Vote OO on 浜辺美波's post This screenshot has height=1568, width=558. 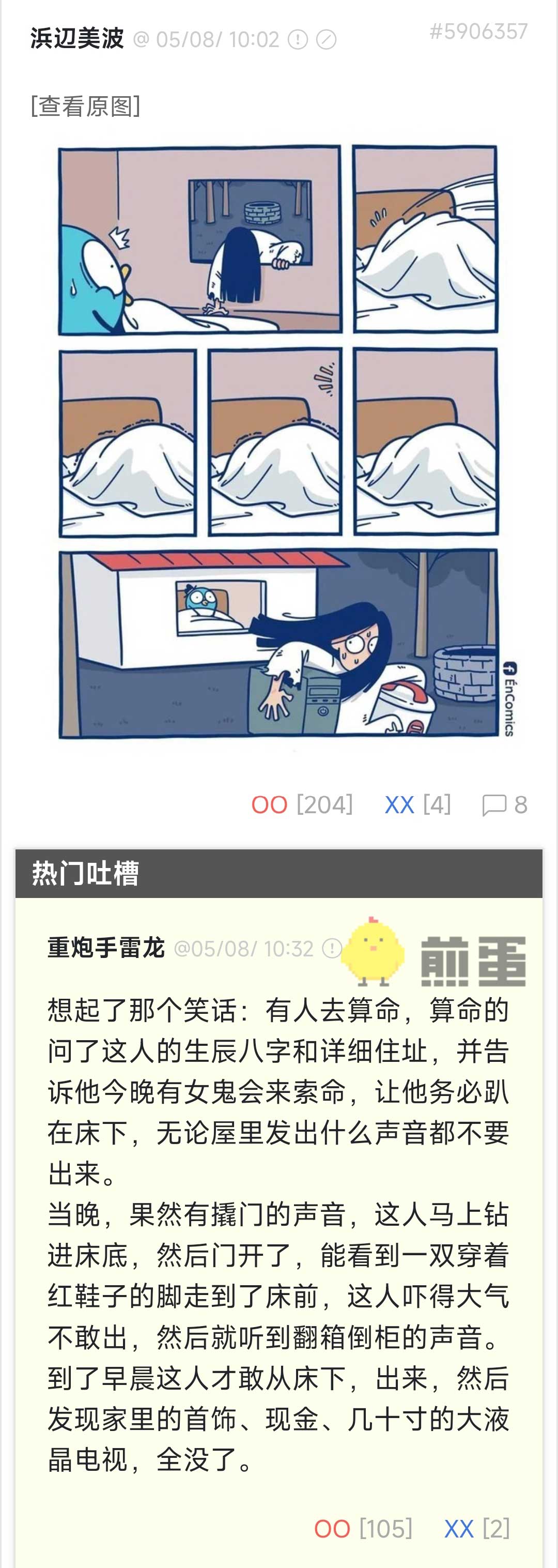tap(270, 805)
